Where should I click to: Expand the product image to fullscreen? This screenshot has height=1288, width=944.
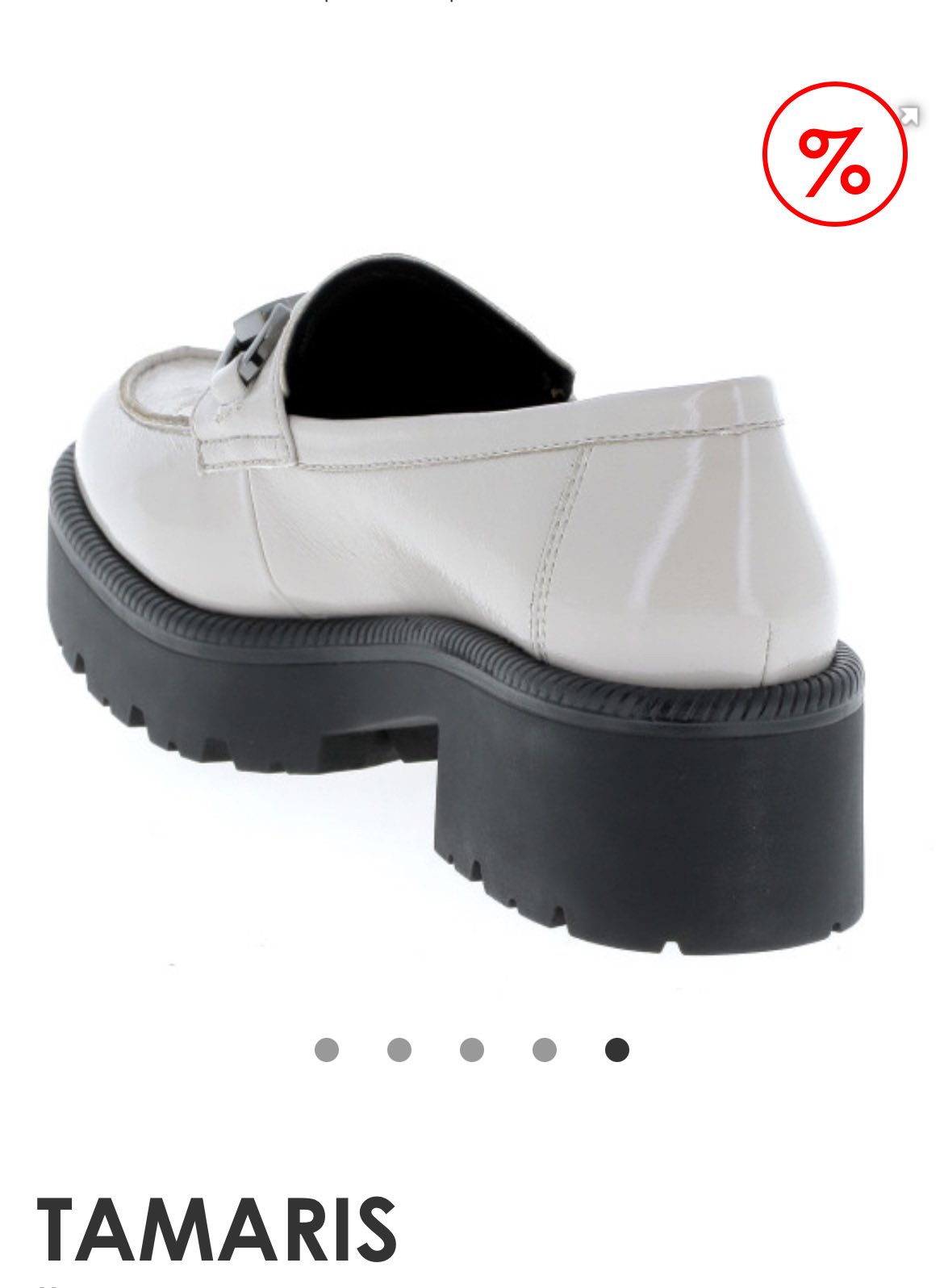909,116
